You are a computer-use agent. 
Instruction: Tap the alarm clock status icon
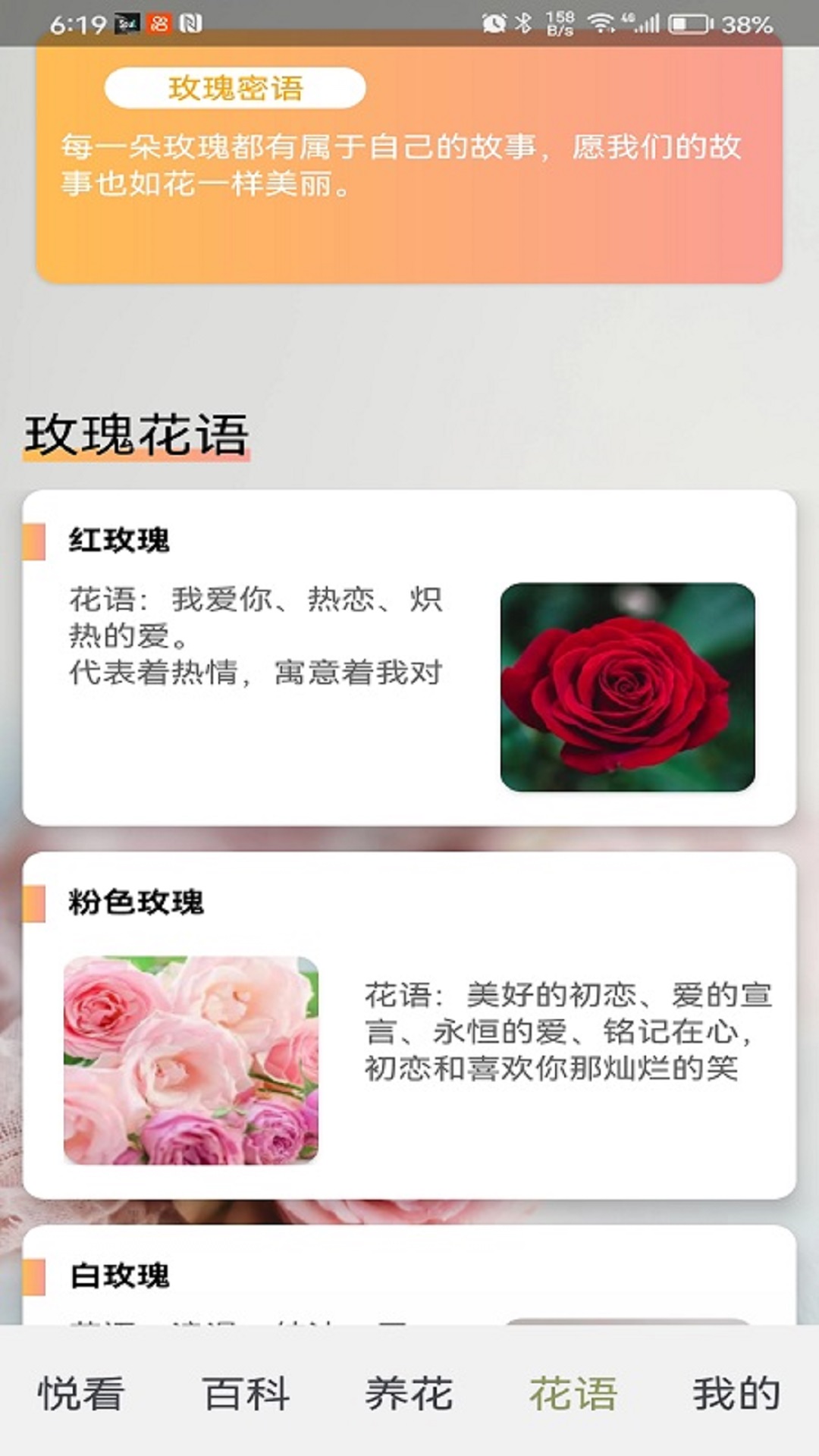pos(494,22)
